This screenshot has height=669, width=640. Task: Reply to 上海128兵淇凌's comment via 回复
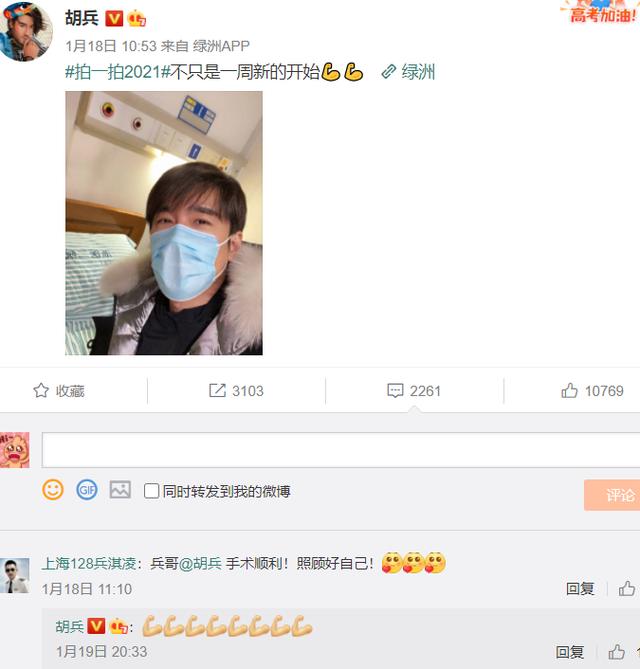[580, 589]
